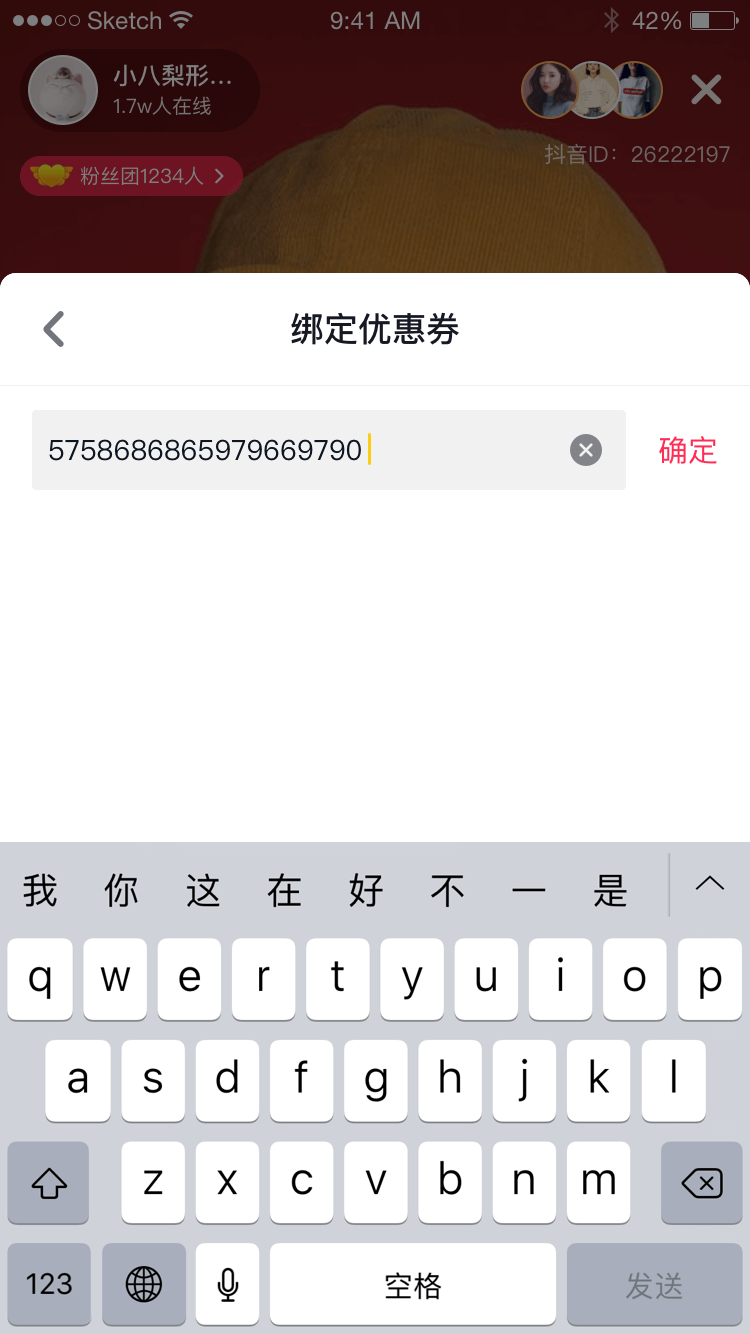Hit the 发送 key on the keyboard

[x=654, y=1284]
